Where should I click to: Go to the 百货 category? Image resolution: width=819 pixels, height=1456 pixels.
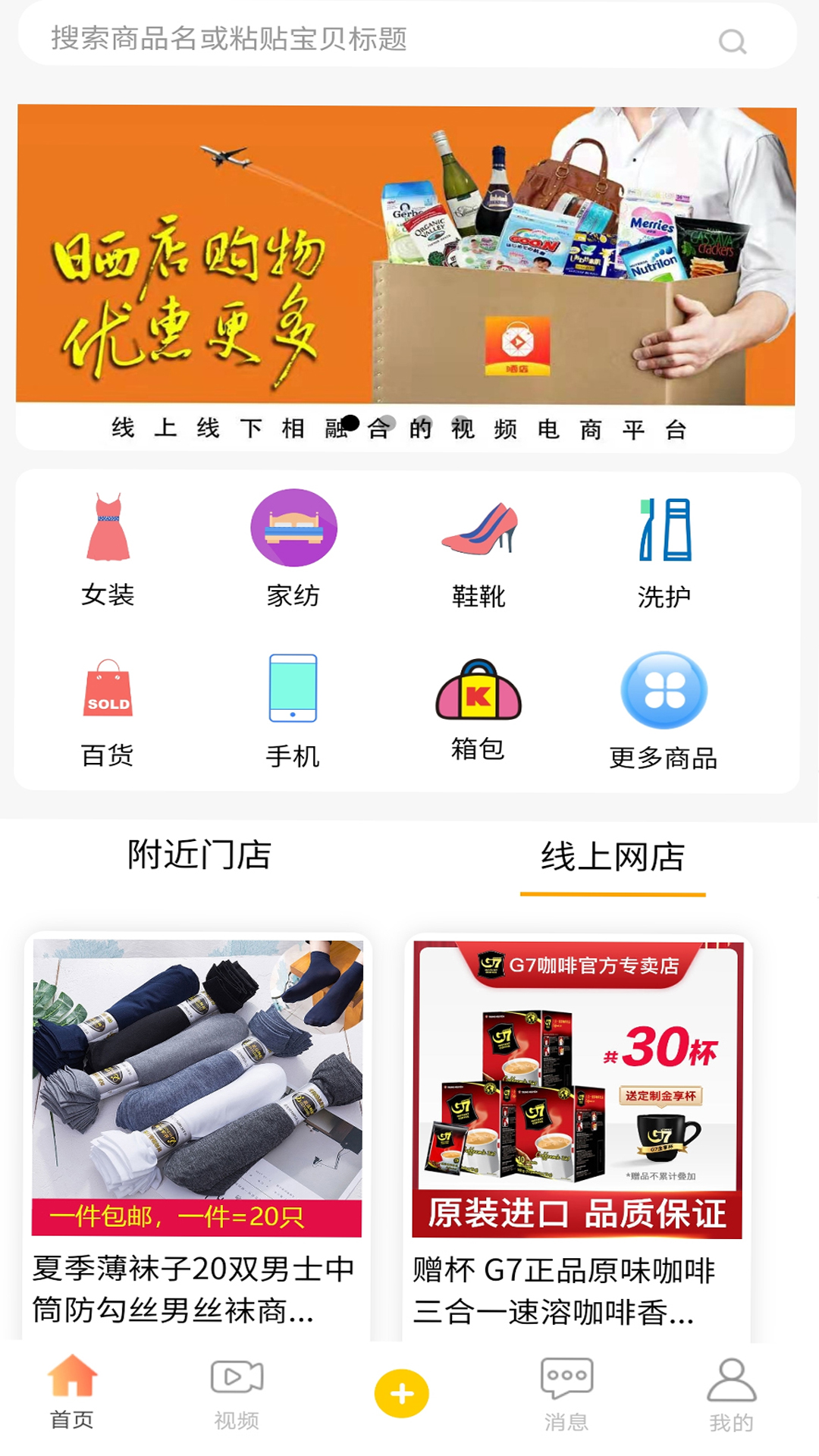(108, 713)
